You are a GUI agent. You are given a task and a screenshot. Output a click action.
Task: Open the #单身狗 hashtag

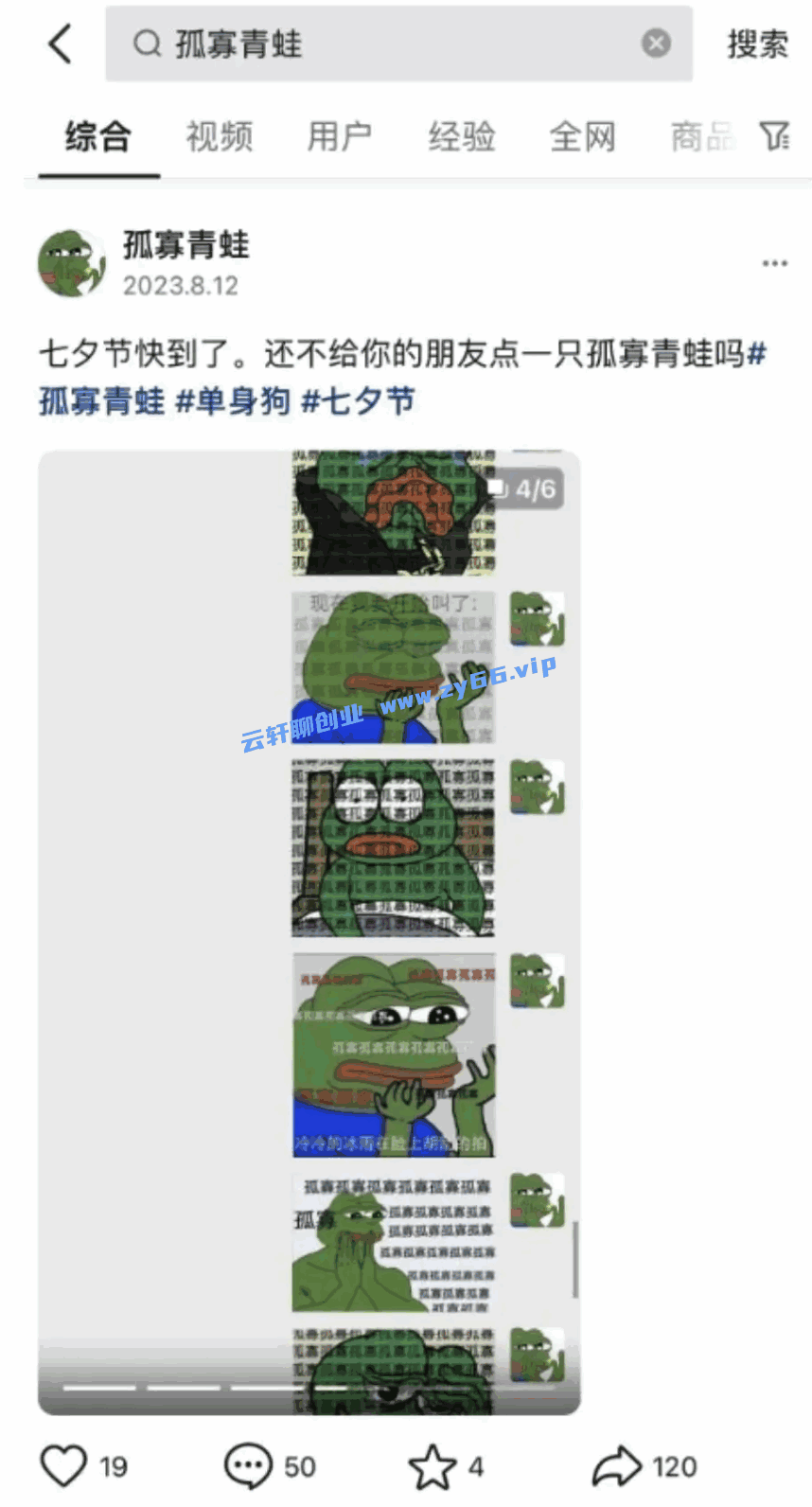[233, 401]
